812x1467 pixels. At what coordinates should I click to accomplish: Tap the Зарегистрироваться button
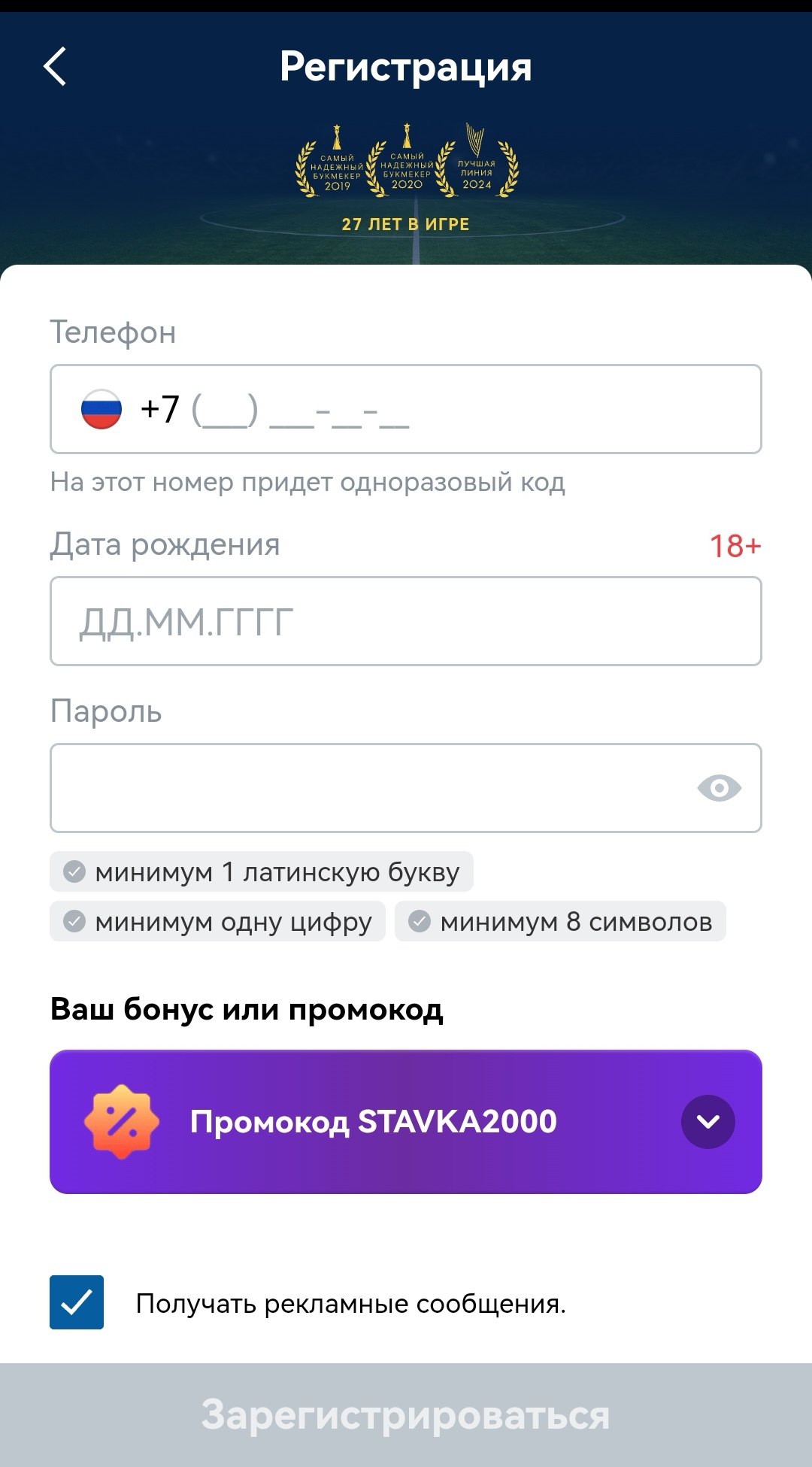(x=406, y=1415)
